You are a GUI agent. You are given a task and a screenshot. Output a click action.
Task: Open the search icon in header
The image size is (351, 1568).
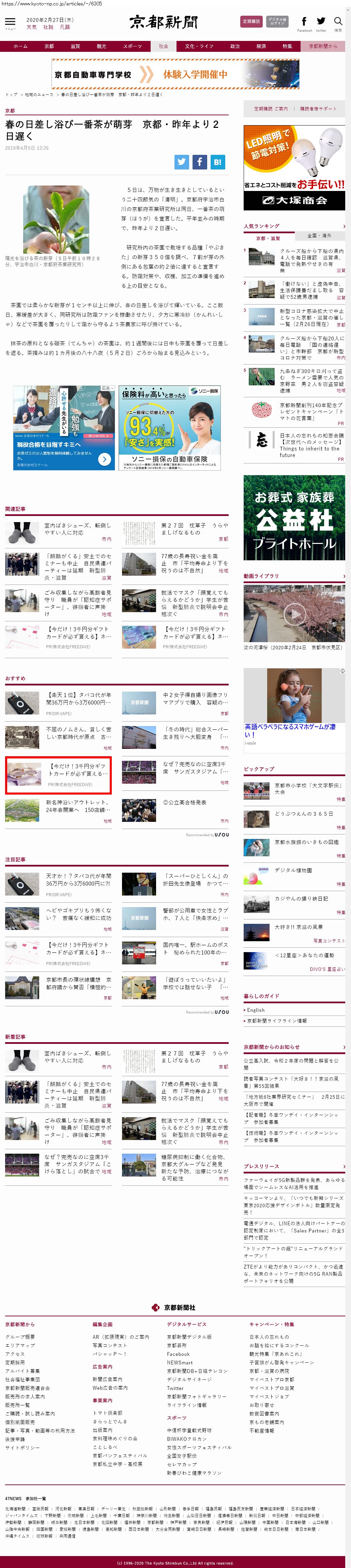click(338, 23)
